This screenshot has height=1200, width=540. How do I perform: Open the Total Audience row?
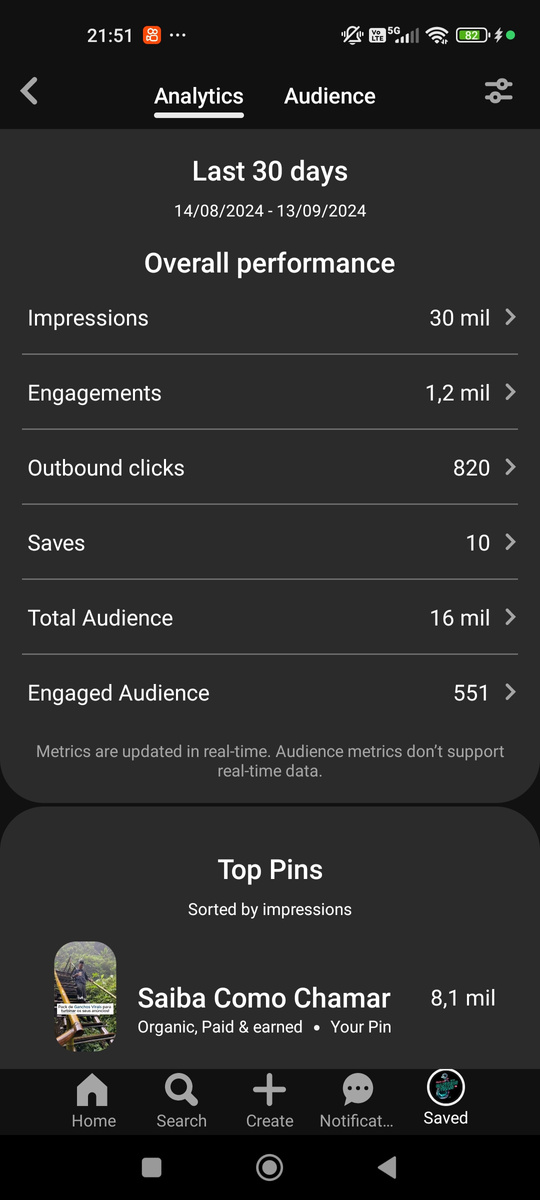[x=270, y=618]
